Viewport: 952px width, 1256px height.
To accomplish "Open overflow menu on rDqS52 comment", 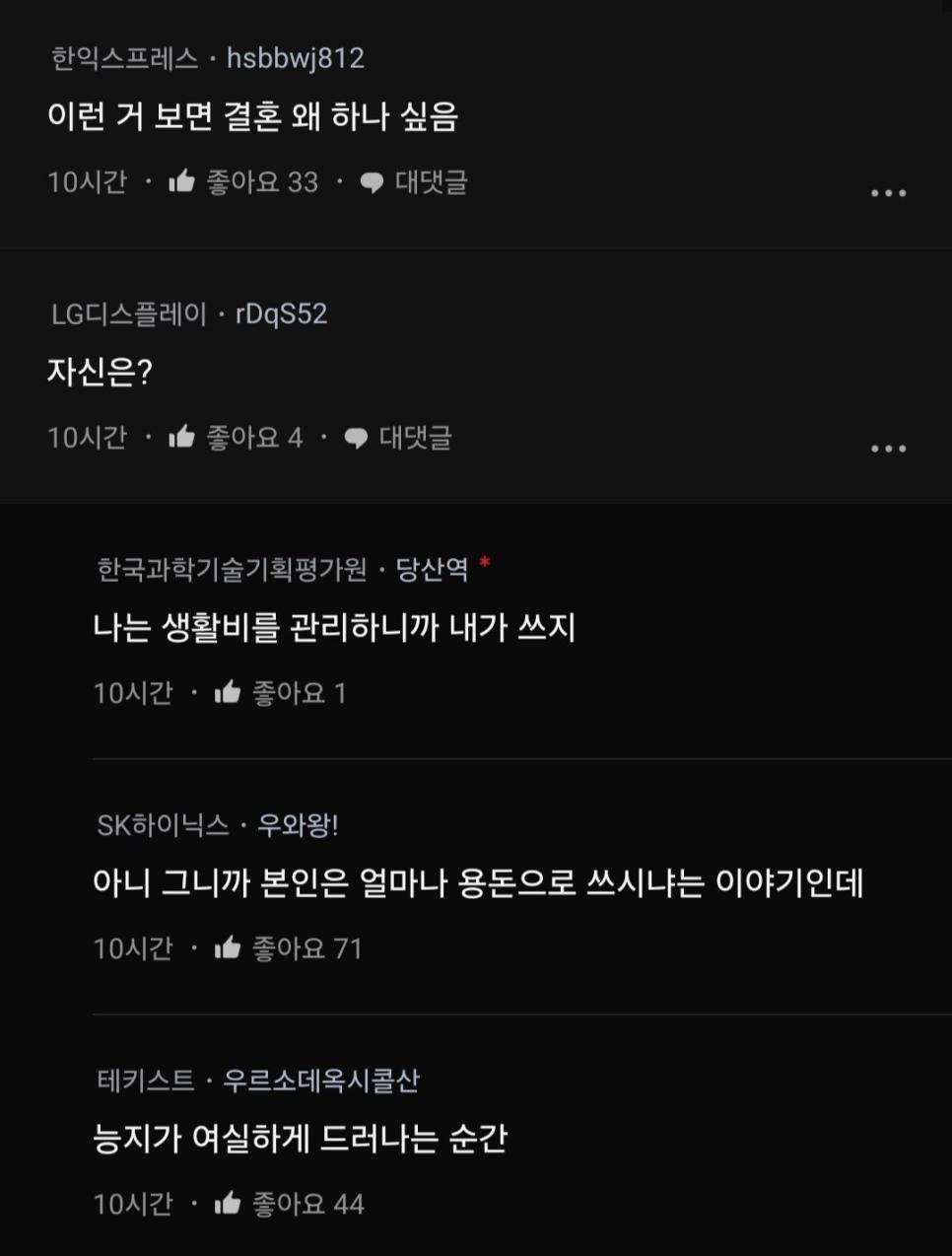I will [888, 449].
